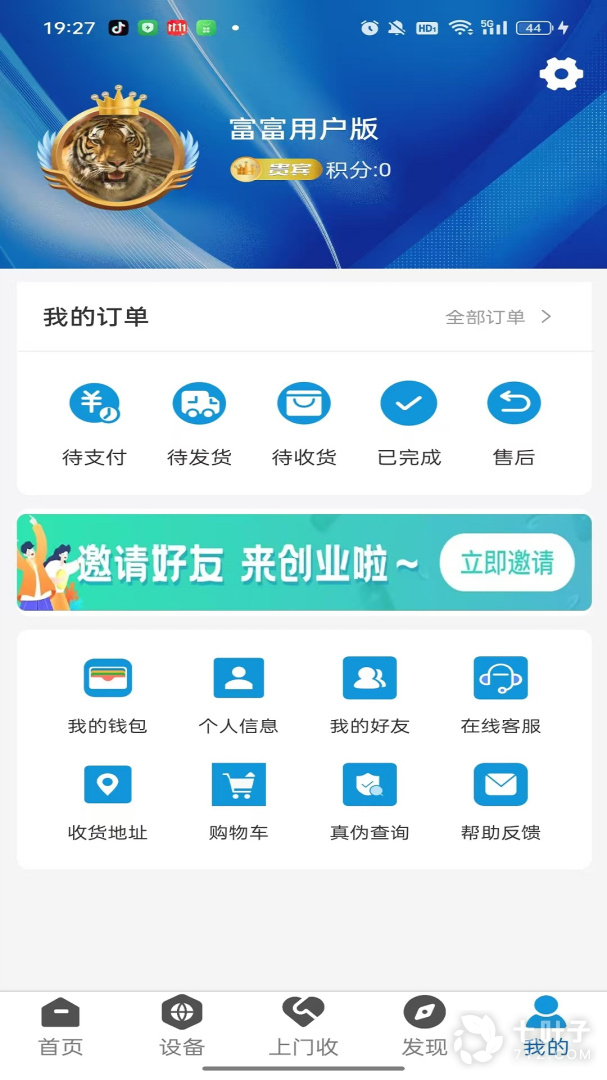Image resolution: width=607 pixels, height=1080 pixels.
Task: Open 帮助反馈 help and feedback
Action: tap(501, 801)
